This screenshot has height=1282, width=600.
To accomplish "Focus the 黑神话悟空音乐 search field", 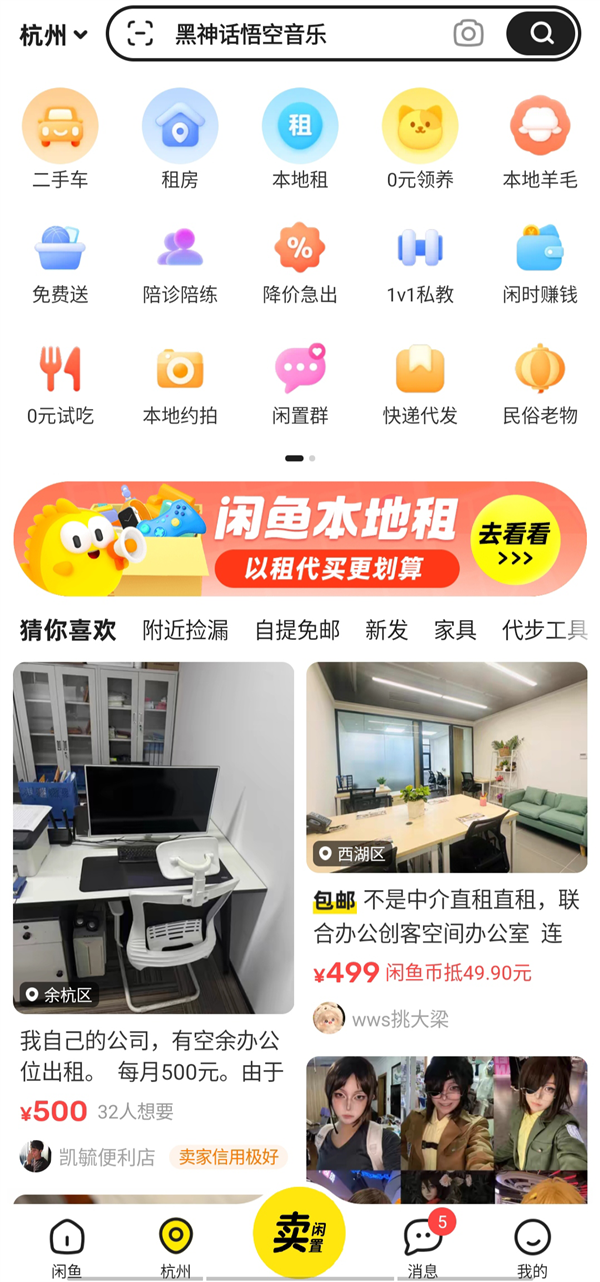I will 300,35.
